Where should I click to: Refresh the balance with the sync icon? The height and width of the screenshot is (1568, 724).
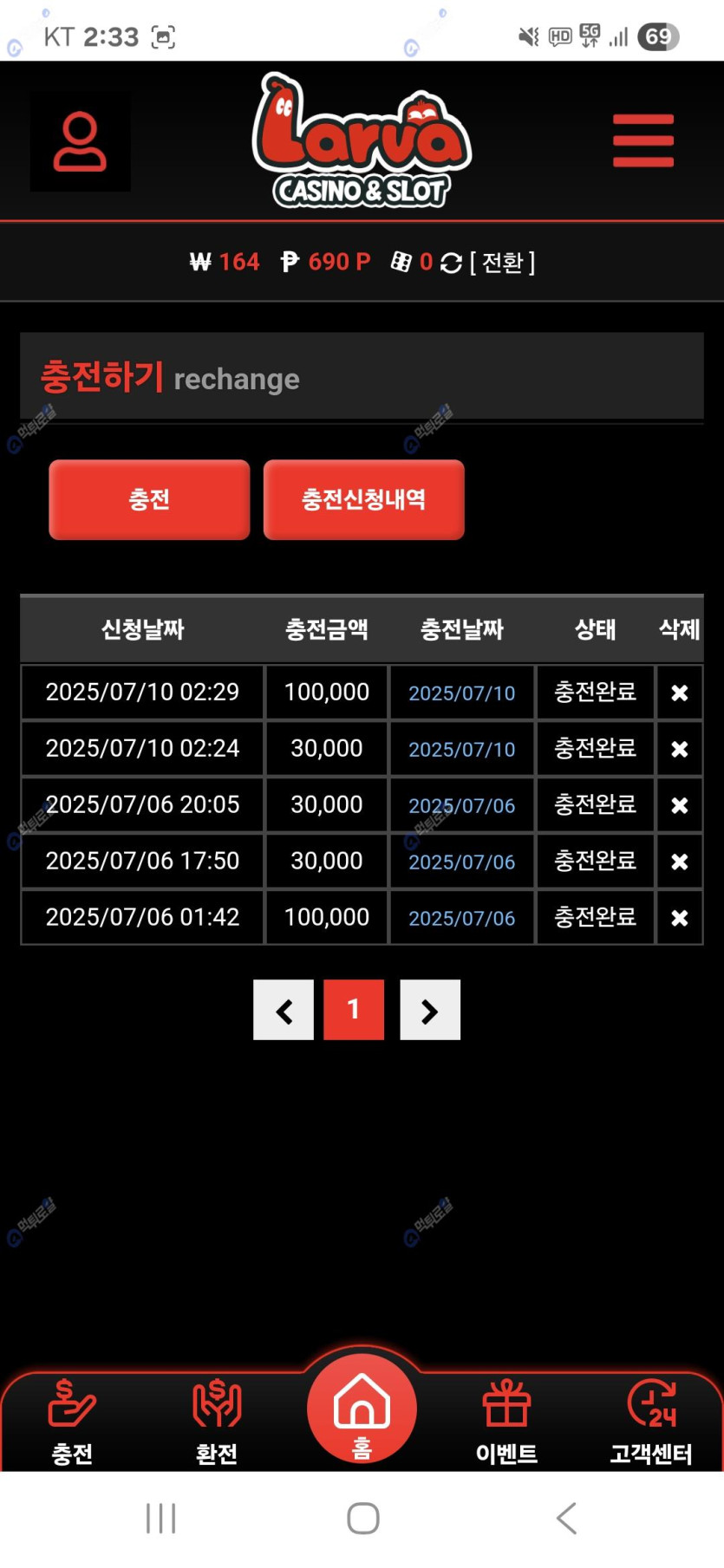tap(451, 263)
